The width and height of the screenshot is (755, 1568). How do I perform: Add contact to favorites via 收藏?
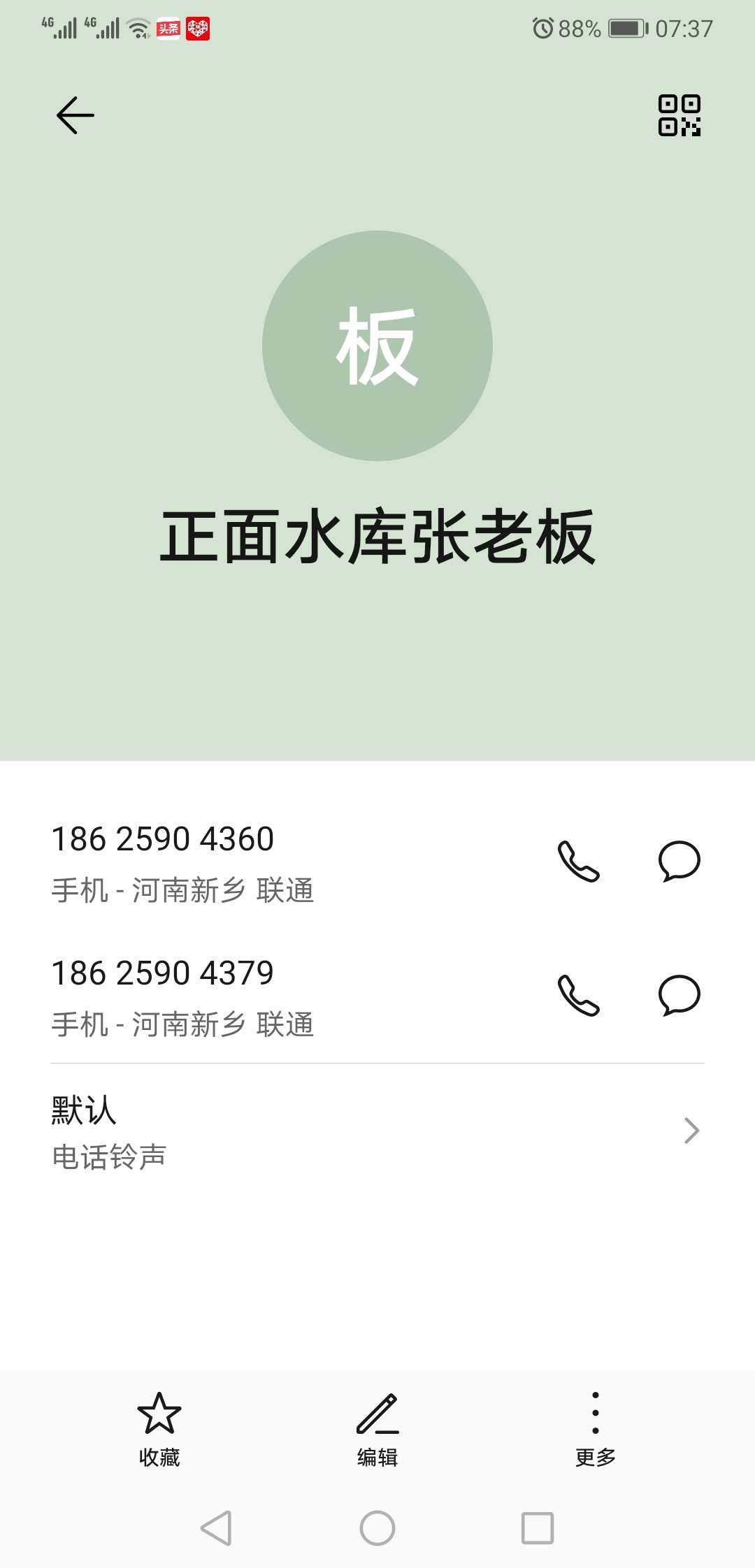159,1429
